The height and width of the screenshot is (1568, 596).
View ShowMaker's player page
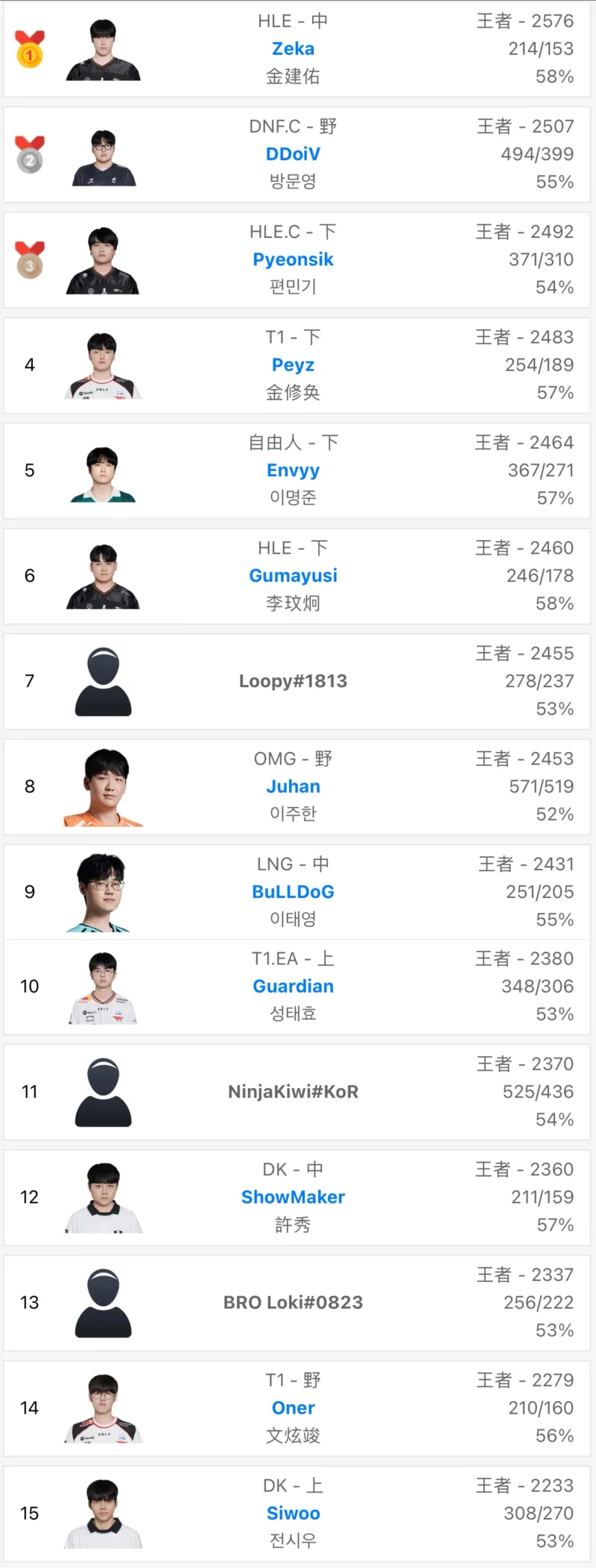pyautogui.click(x=293, y=1197)
